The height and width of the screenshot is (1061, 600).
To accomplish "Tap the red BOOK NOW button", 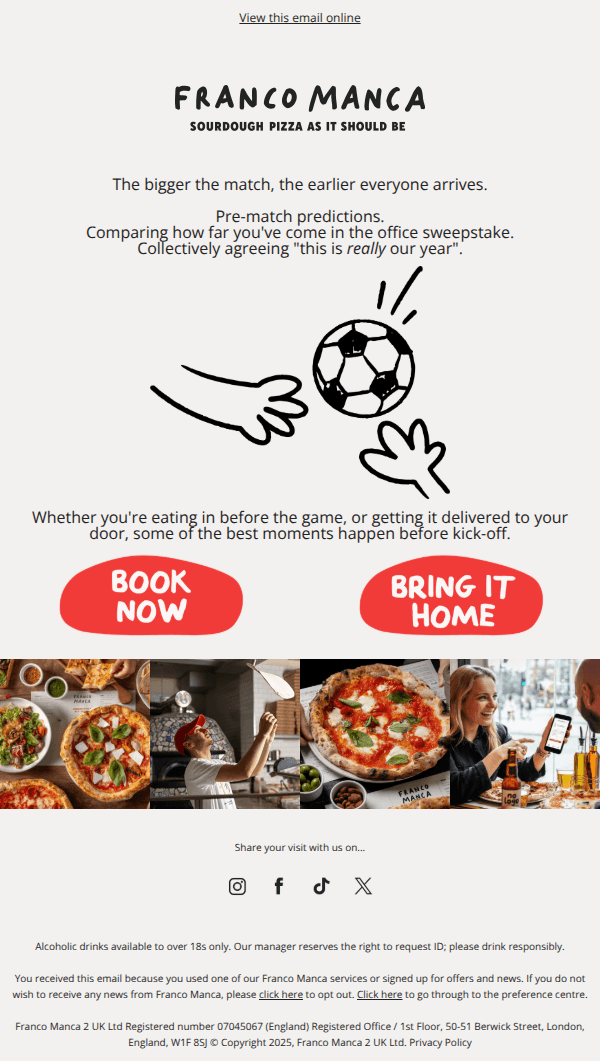I will click(x=151, y=595).
